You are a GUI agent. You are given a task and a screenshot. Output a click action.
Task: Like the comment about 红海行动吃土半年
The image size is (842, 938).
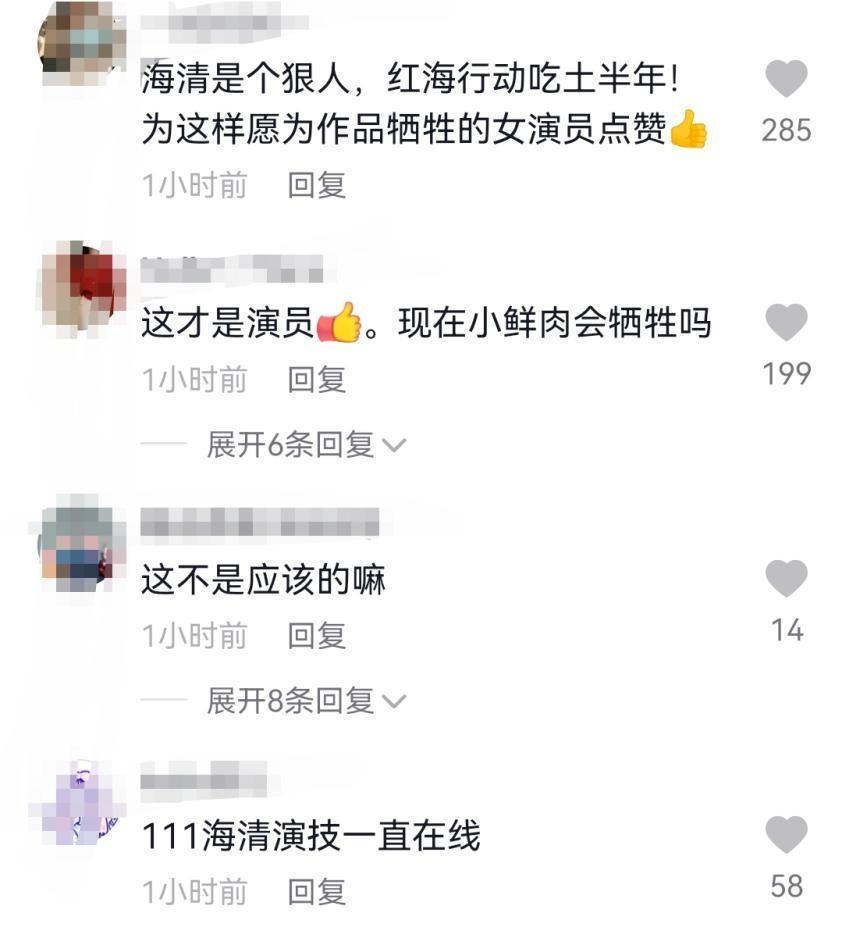coord(786,79)
